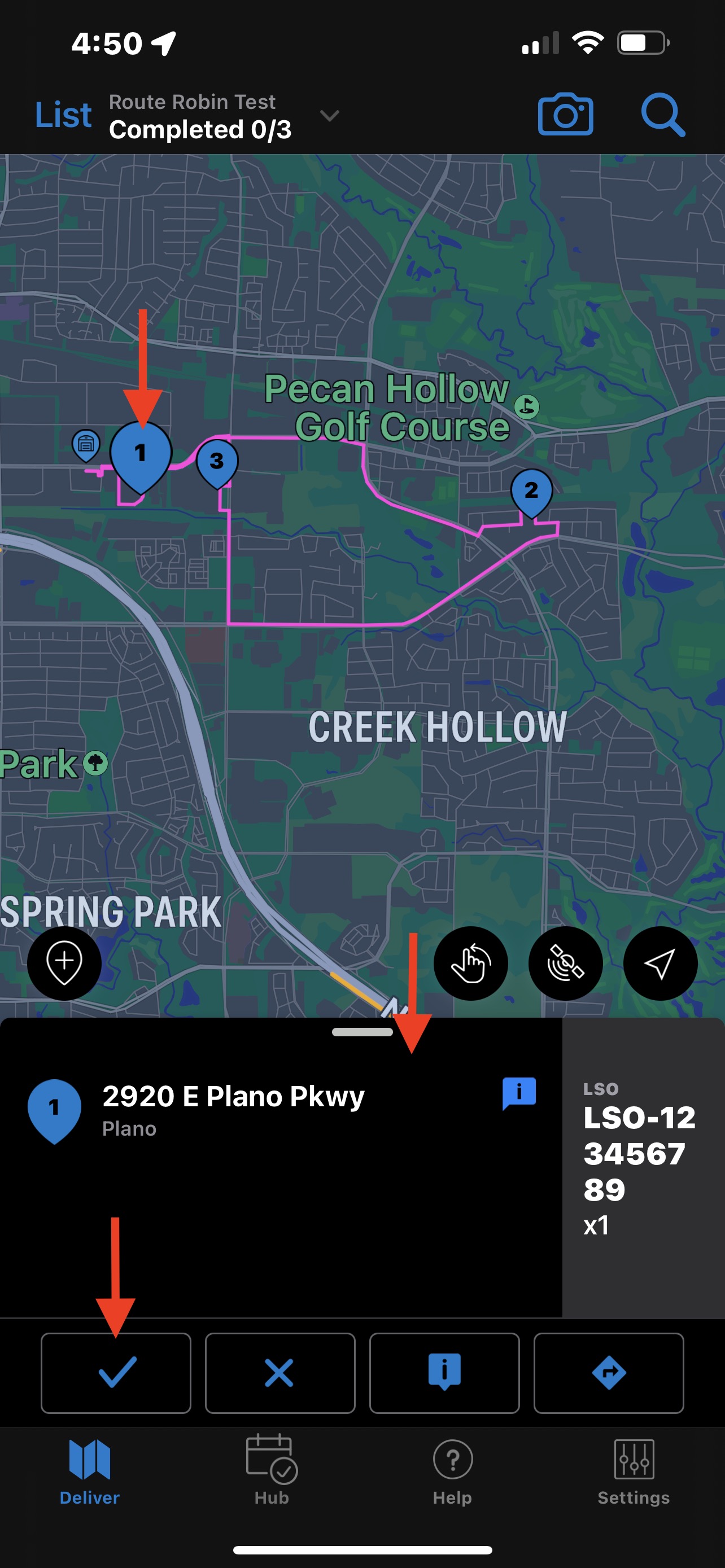This screenshot has height=1568, width=725.
Task: Open the 2920 E Plano Pkwy stop
Action: [x=233, y=1108]
